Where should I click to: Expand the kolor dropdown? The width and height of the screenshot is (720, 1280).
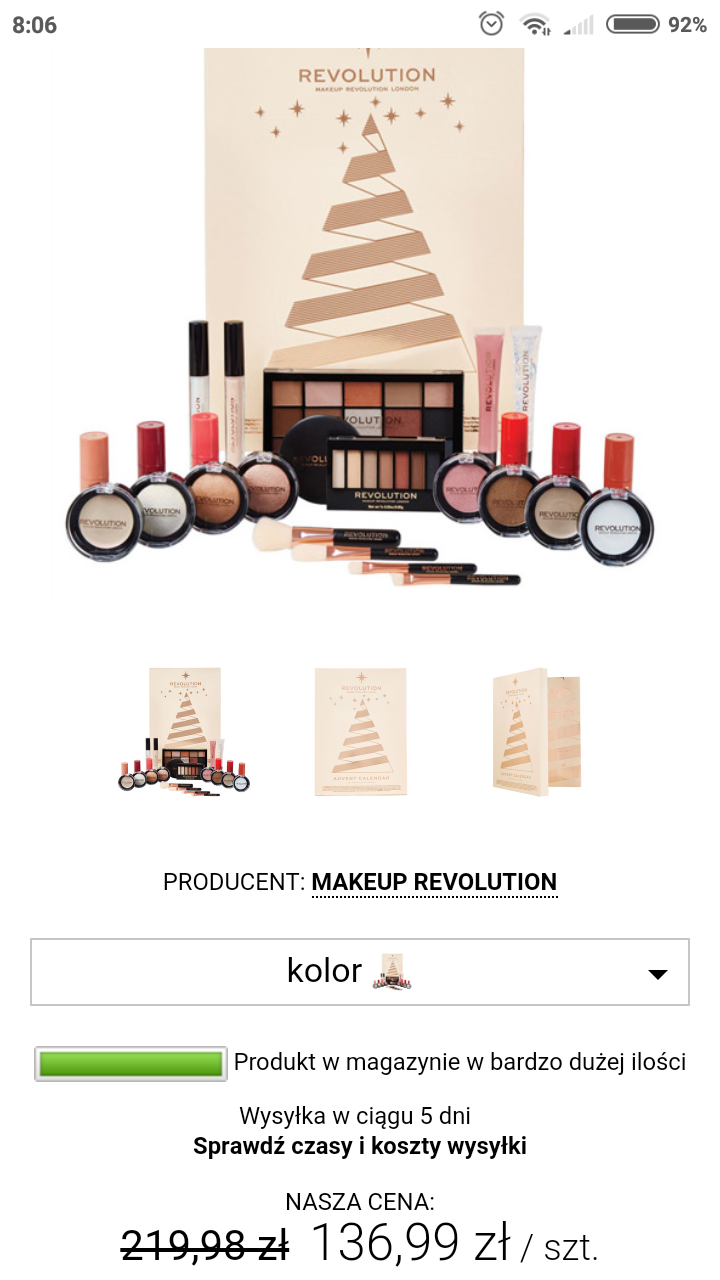[x=360, y=971]
